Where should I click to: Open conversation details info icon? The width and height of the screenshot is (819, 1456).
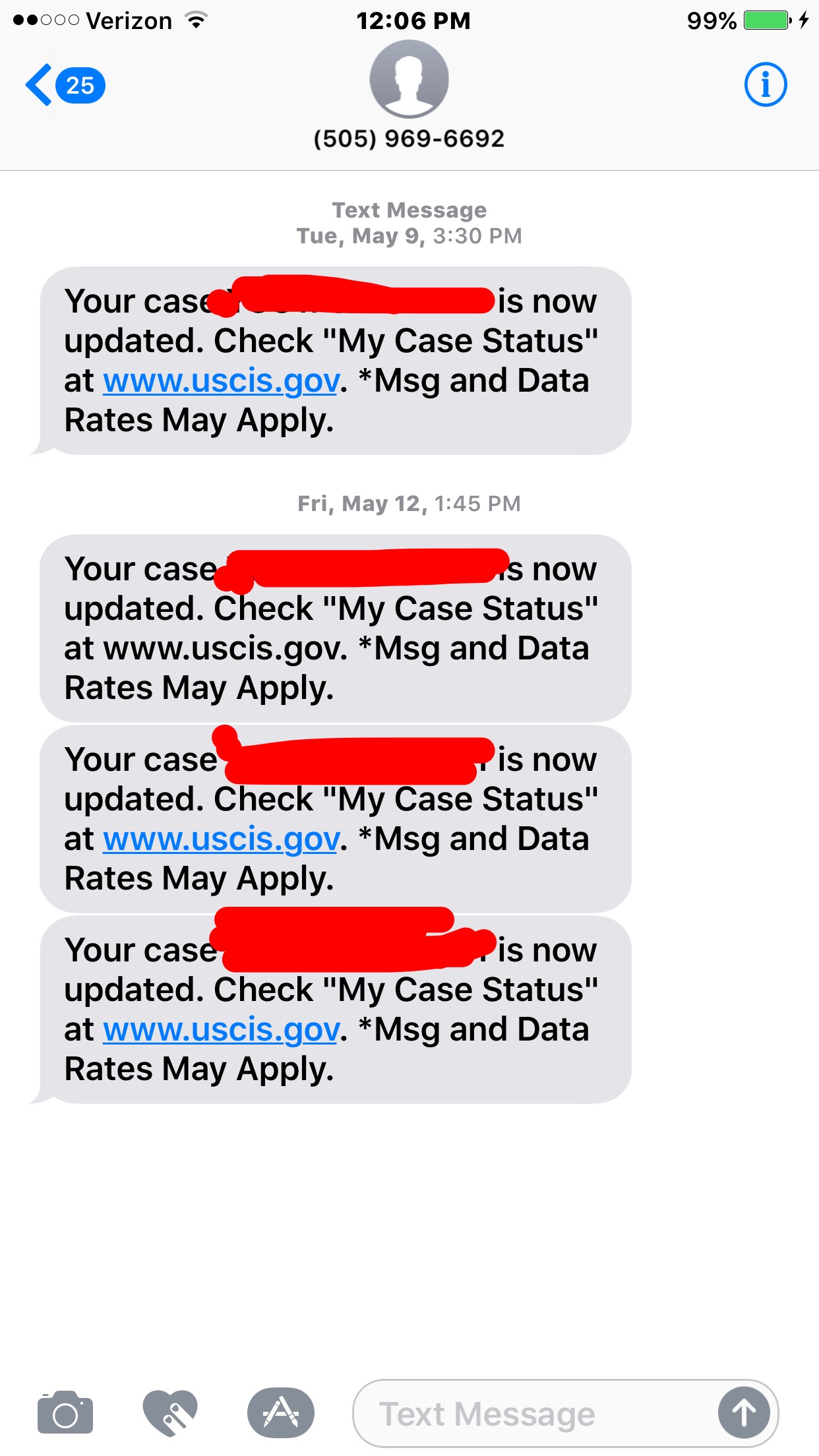(x=765, y=84)
